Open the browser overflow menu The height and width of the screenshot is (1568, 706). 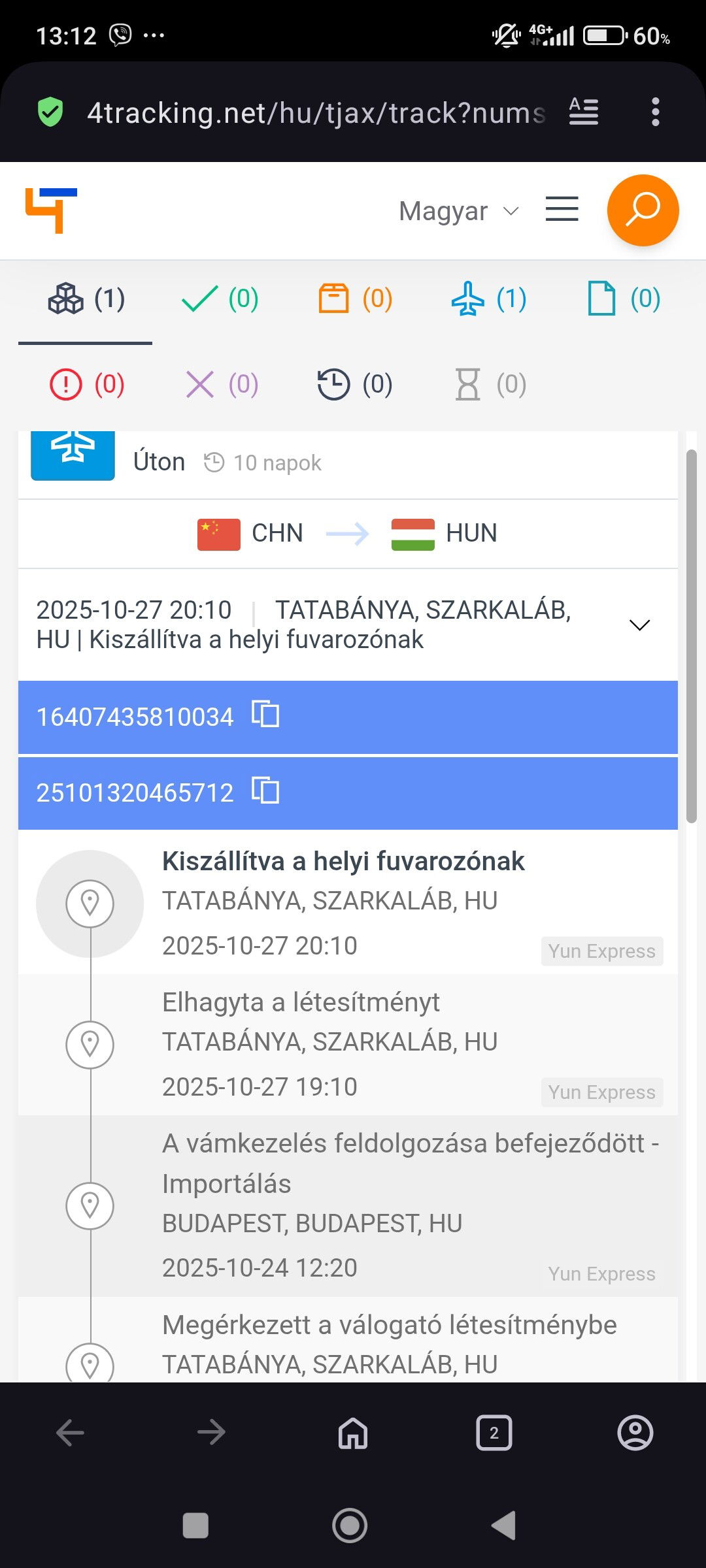click(x=655, y=112)
